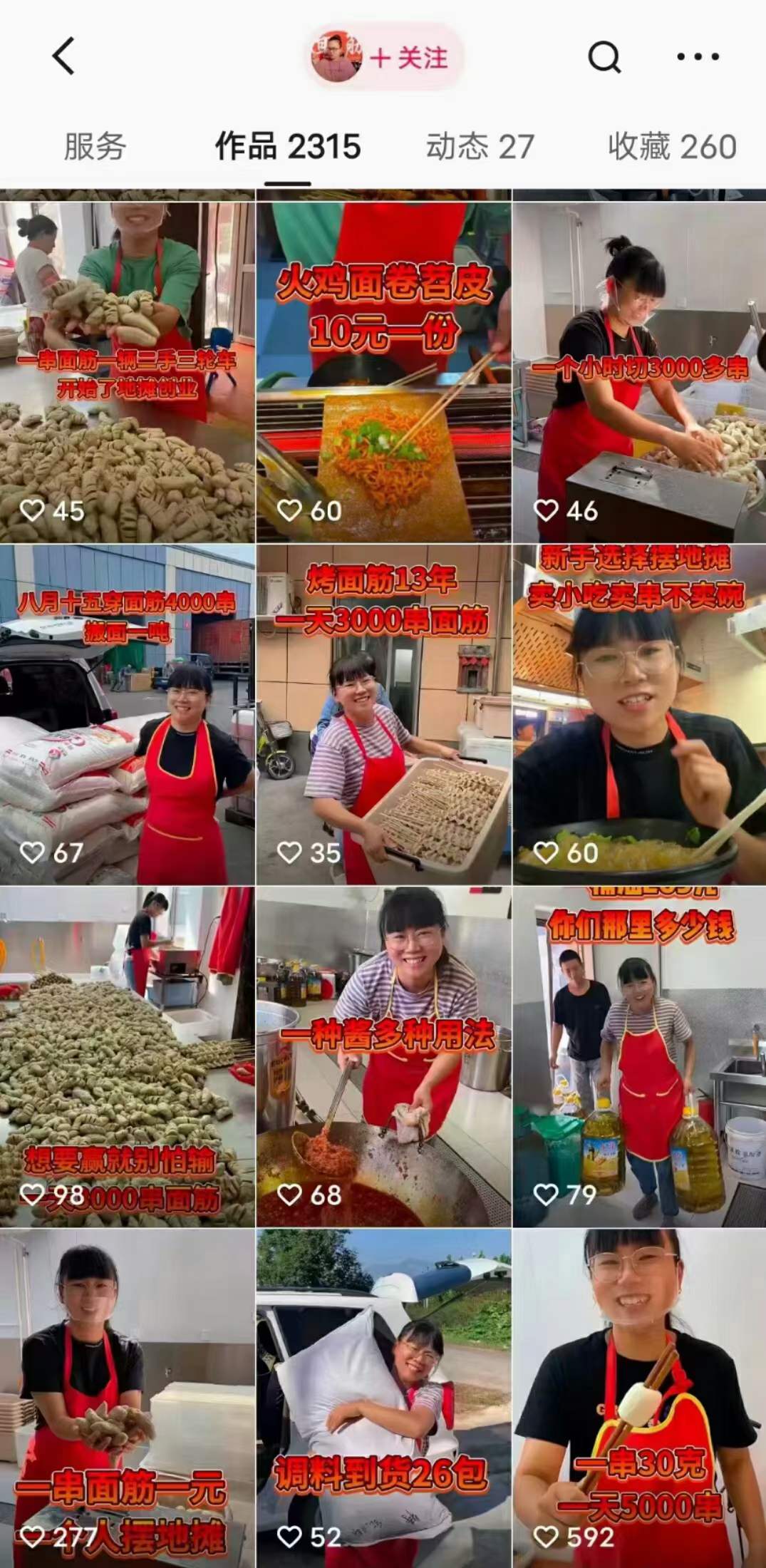Open the 八月十五穿面筋4000串 video

coord(127,714)
